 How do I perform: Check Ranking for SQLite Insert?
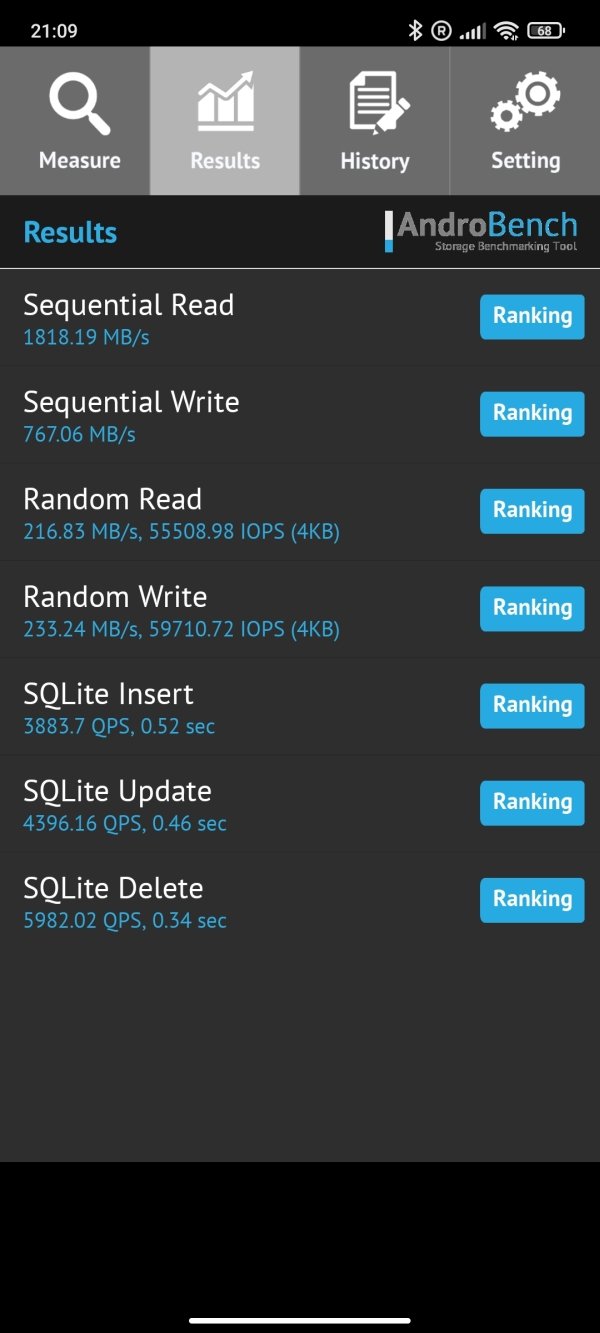point(532,705)
